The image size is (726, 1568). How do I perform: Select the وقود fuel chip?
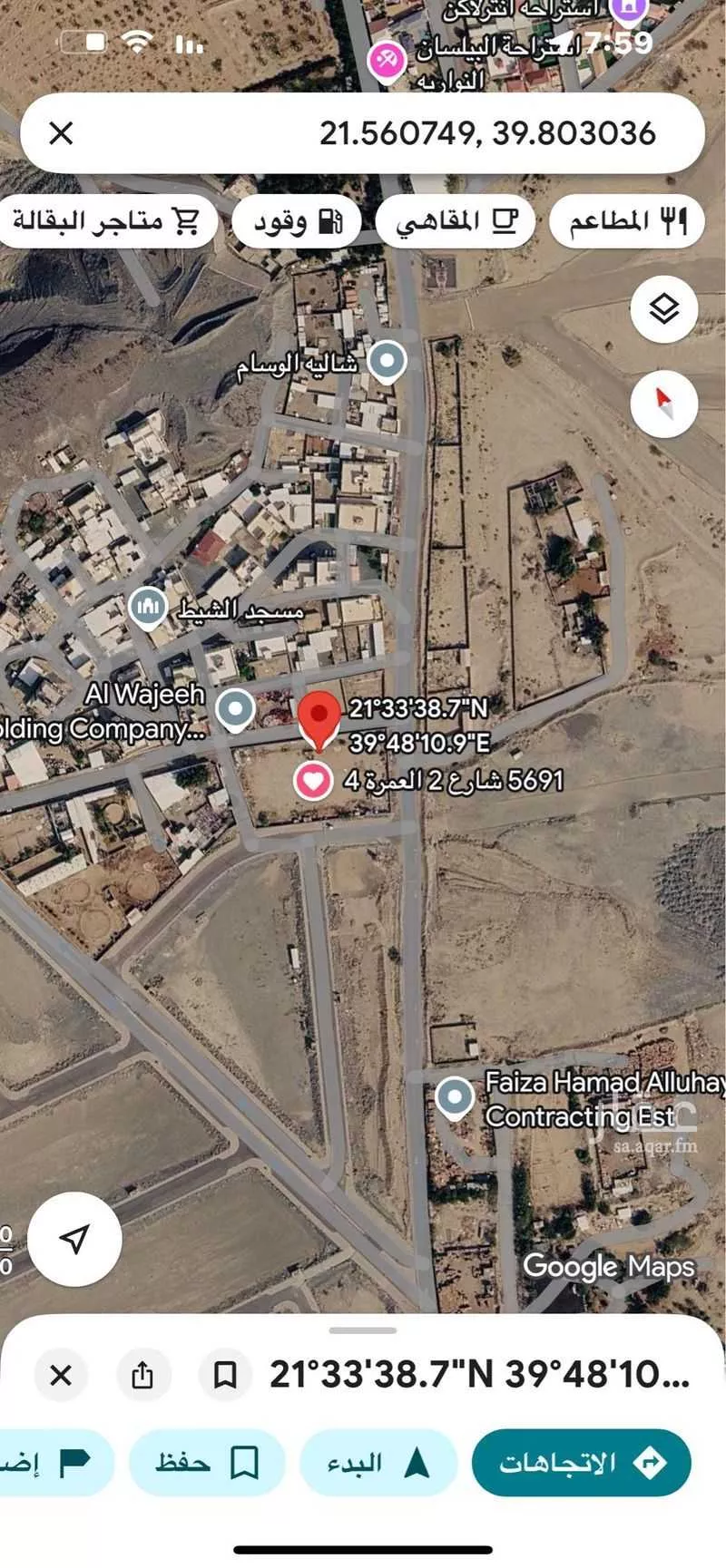click(x=296, y=221)
